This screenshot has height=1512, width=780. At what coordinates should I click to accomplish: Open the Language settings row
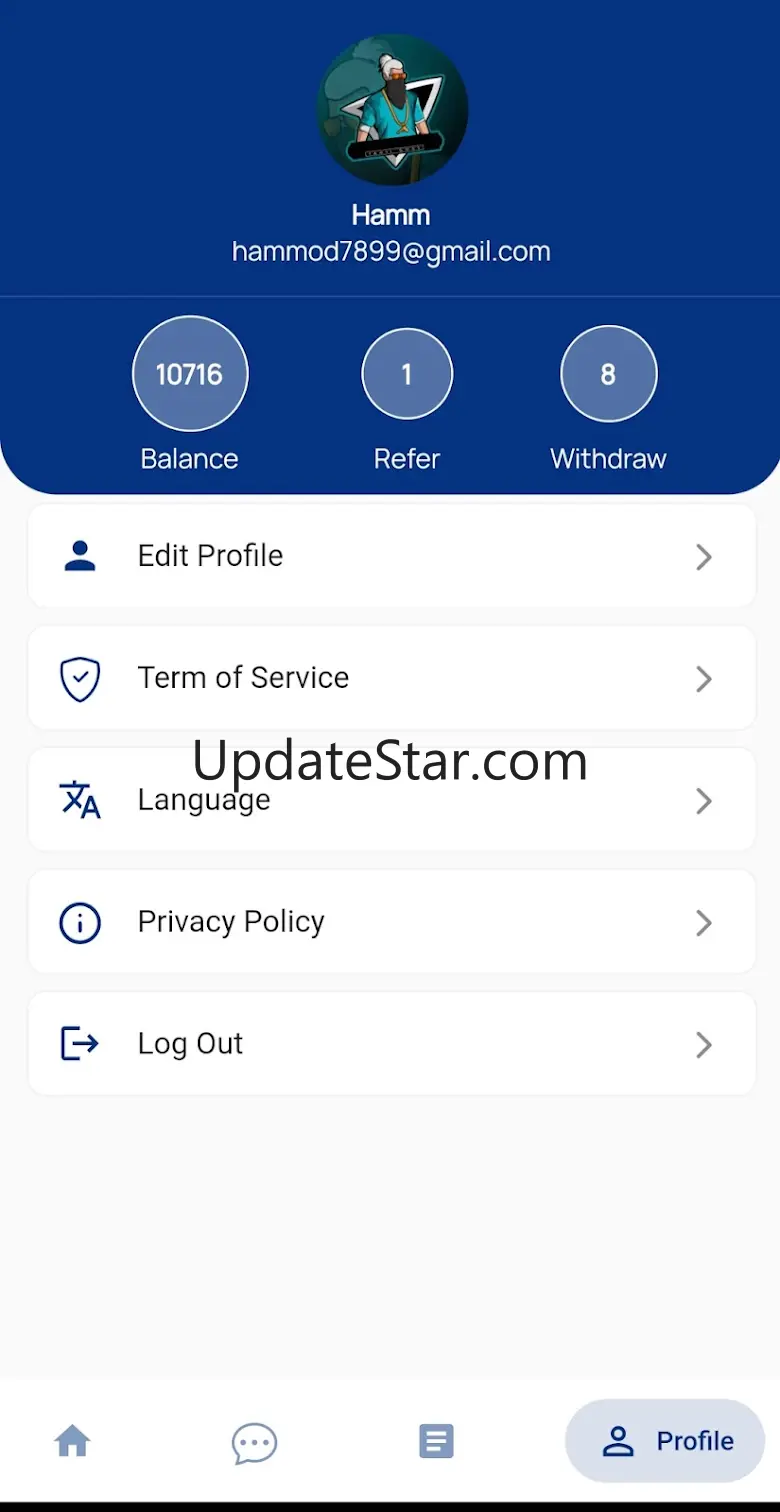click(x=390, y=800)
